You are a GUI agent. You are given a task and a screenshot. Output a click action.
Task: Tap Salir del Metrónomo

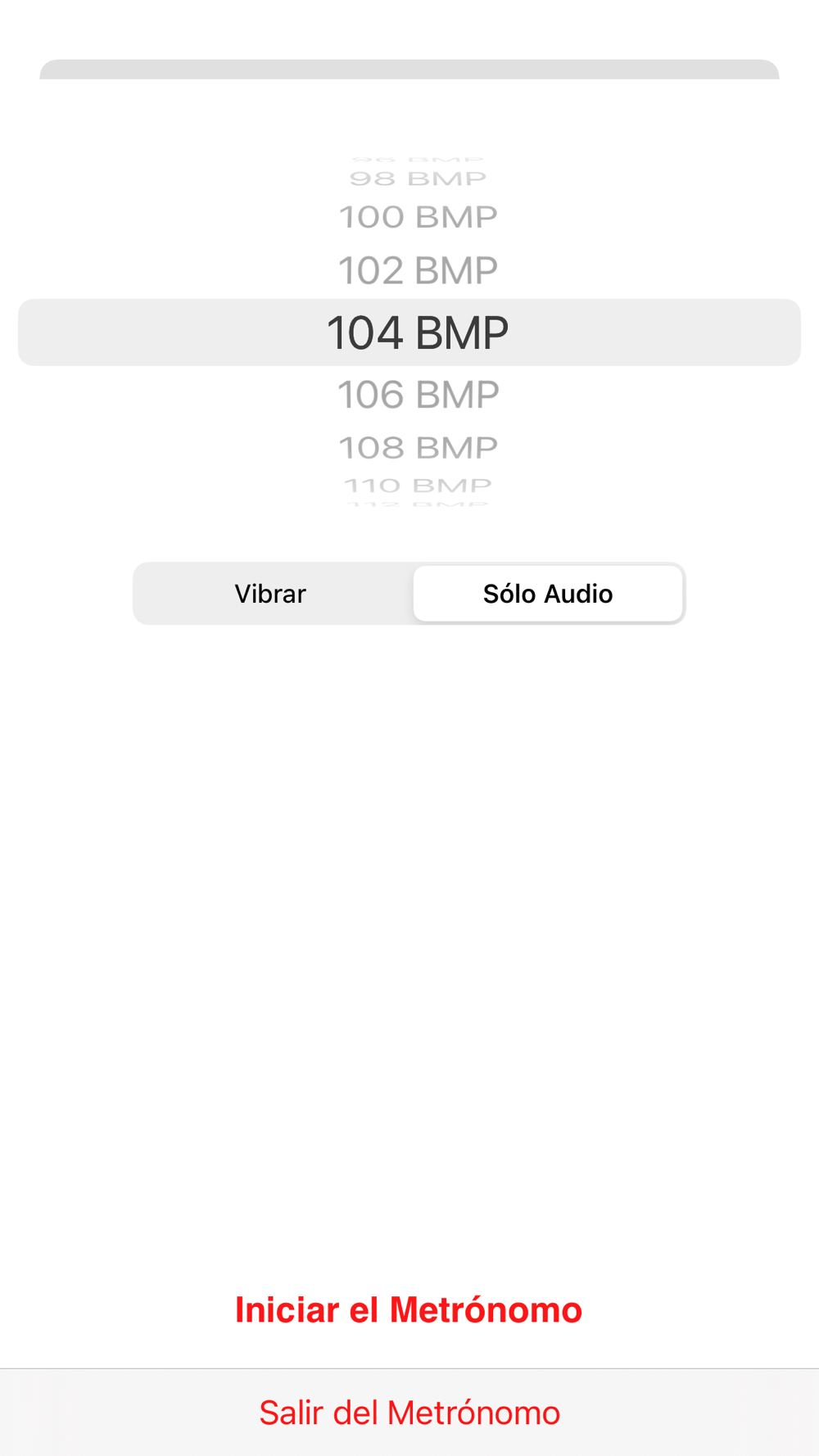point(409,1413)
